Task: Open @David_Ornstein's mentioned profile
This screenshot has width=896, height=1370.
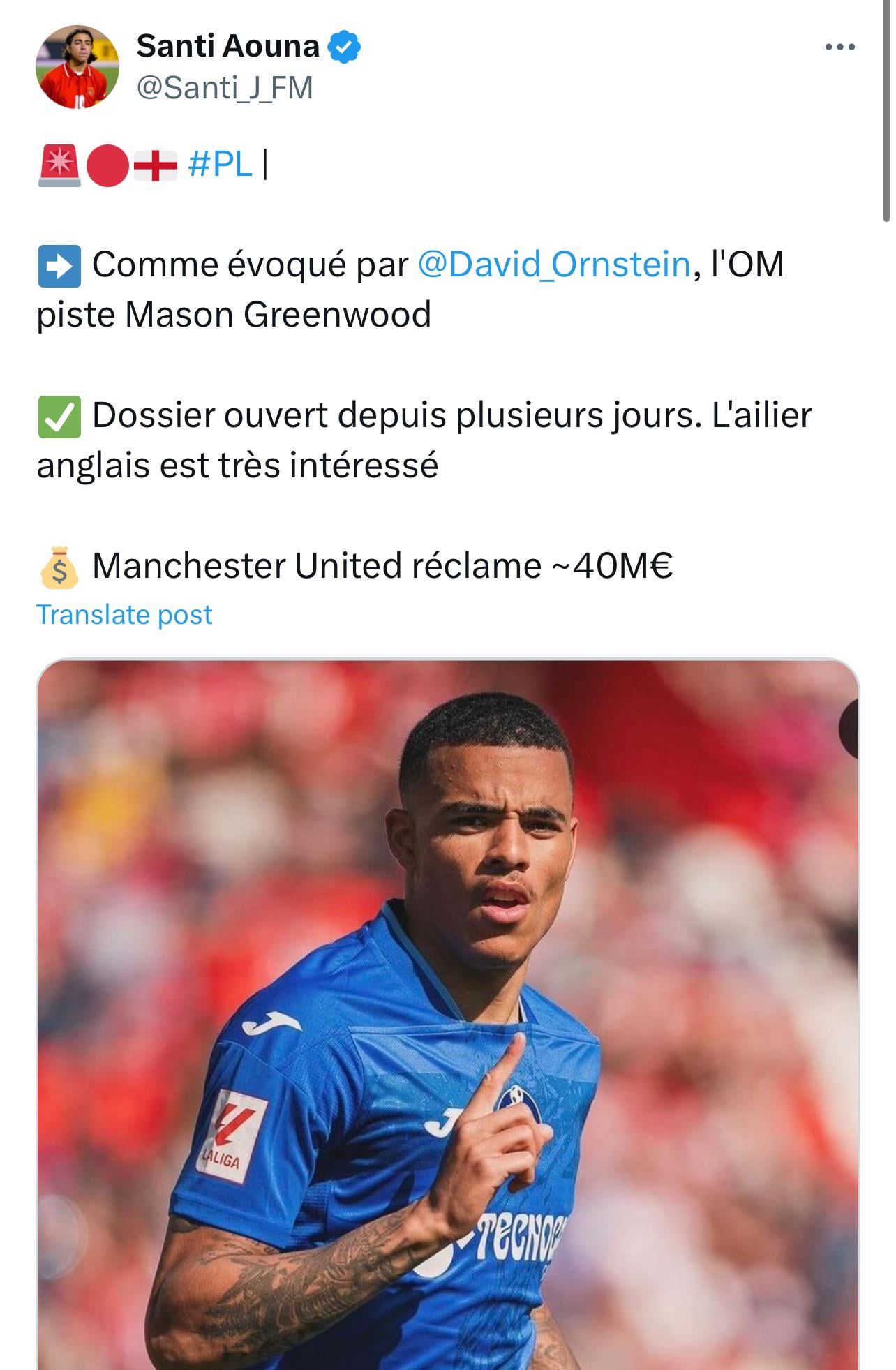Action: tap(554, 265)
